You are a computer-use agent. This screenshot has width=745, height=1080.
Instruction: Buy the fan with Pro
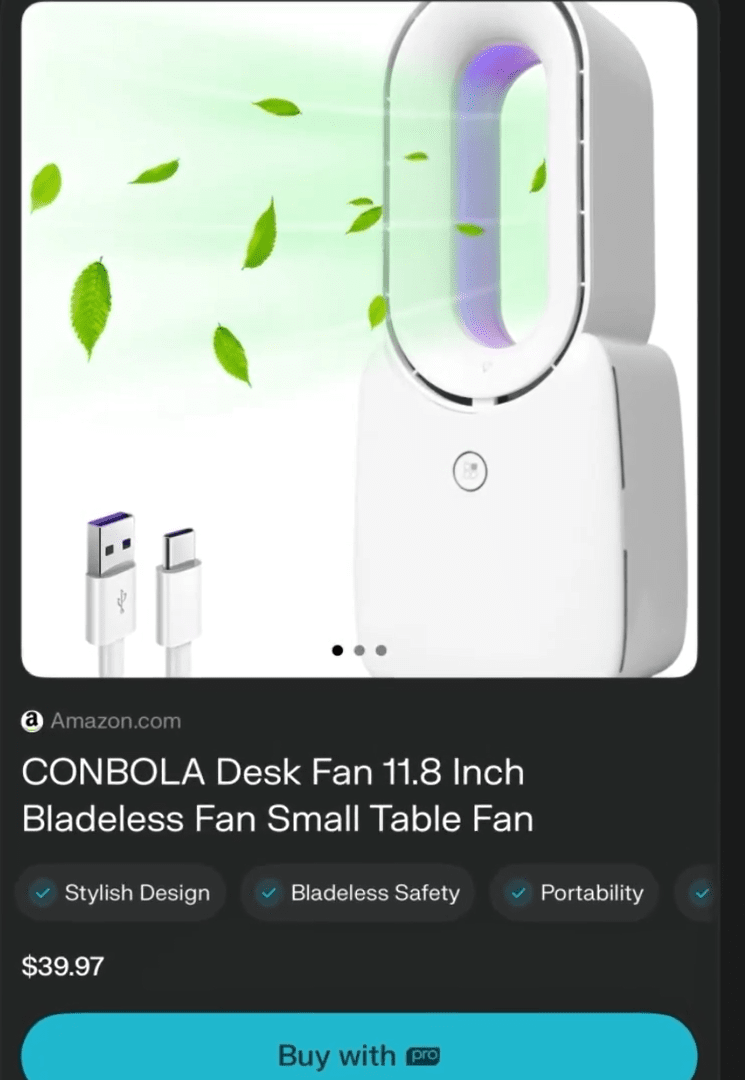pos(359,1054)
